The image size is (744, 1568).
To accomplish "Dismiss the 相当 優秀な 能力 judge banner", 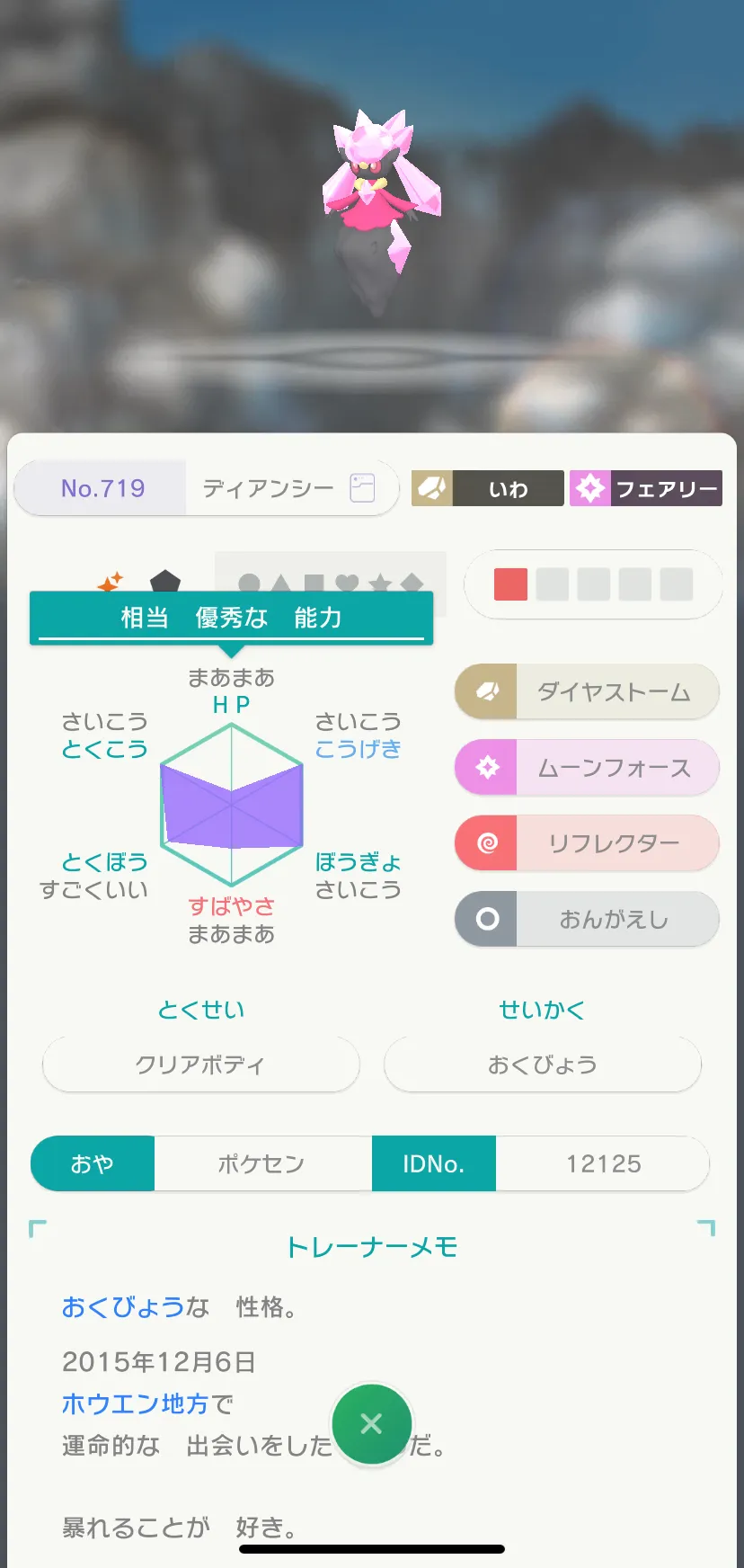I will [x=231, y=618].
